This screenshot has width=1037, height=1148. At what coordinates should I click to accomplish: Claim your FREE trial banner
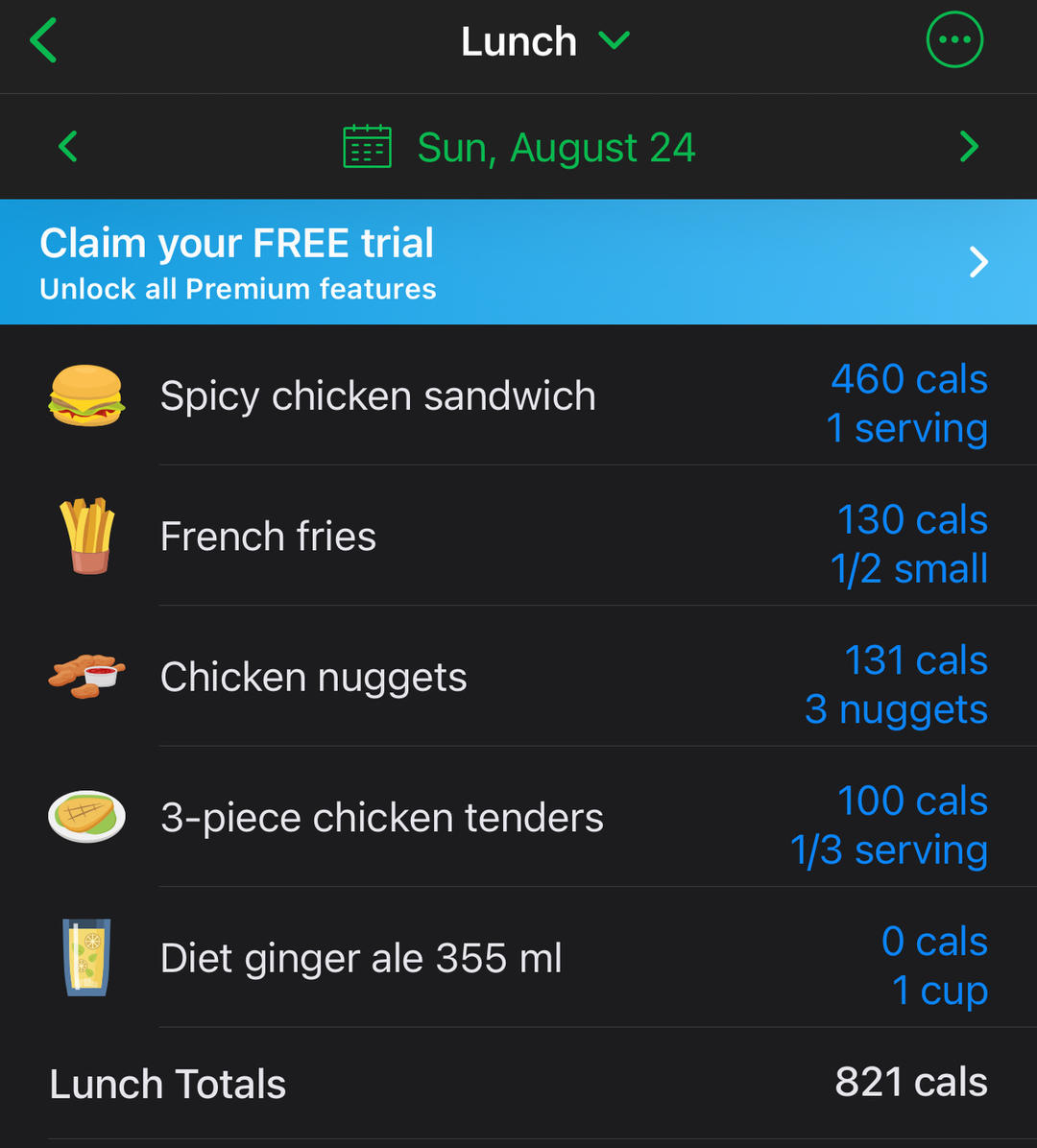[518, 262]
